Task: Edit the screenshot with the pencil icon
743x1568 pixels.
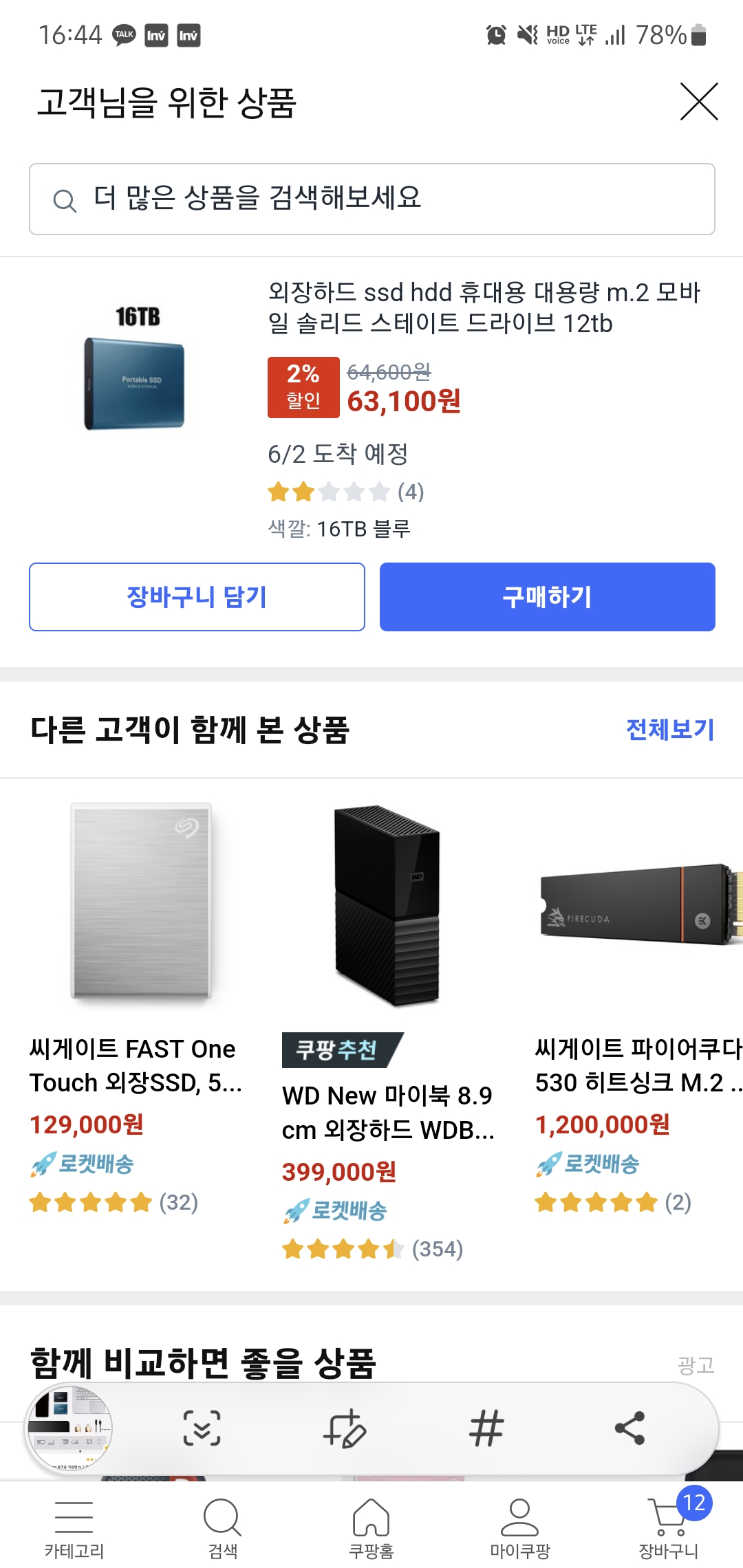Action: click(345, 1428)
